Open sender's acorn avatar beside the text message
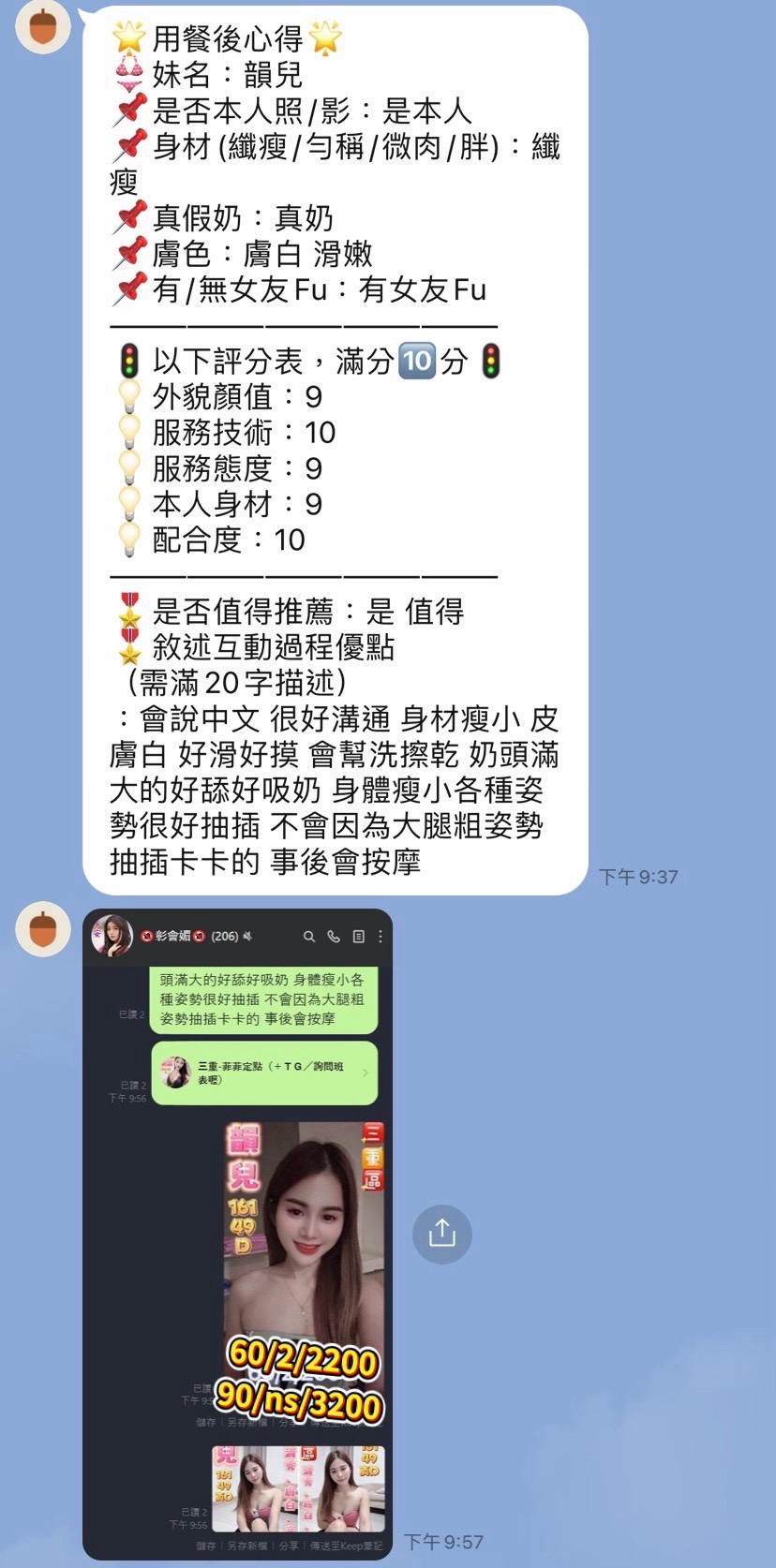This screenshot has height=1568, width=776. point(43,28)
